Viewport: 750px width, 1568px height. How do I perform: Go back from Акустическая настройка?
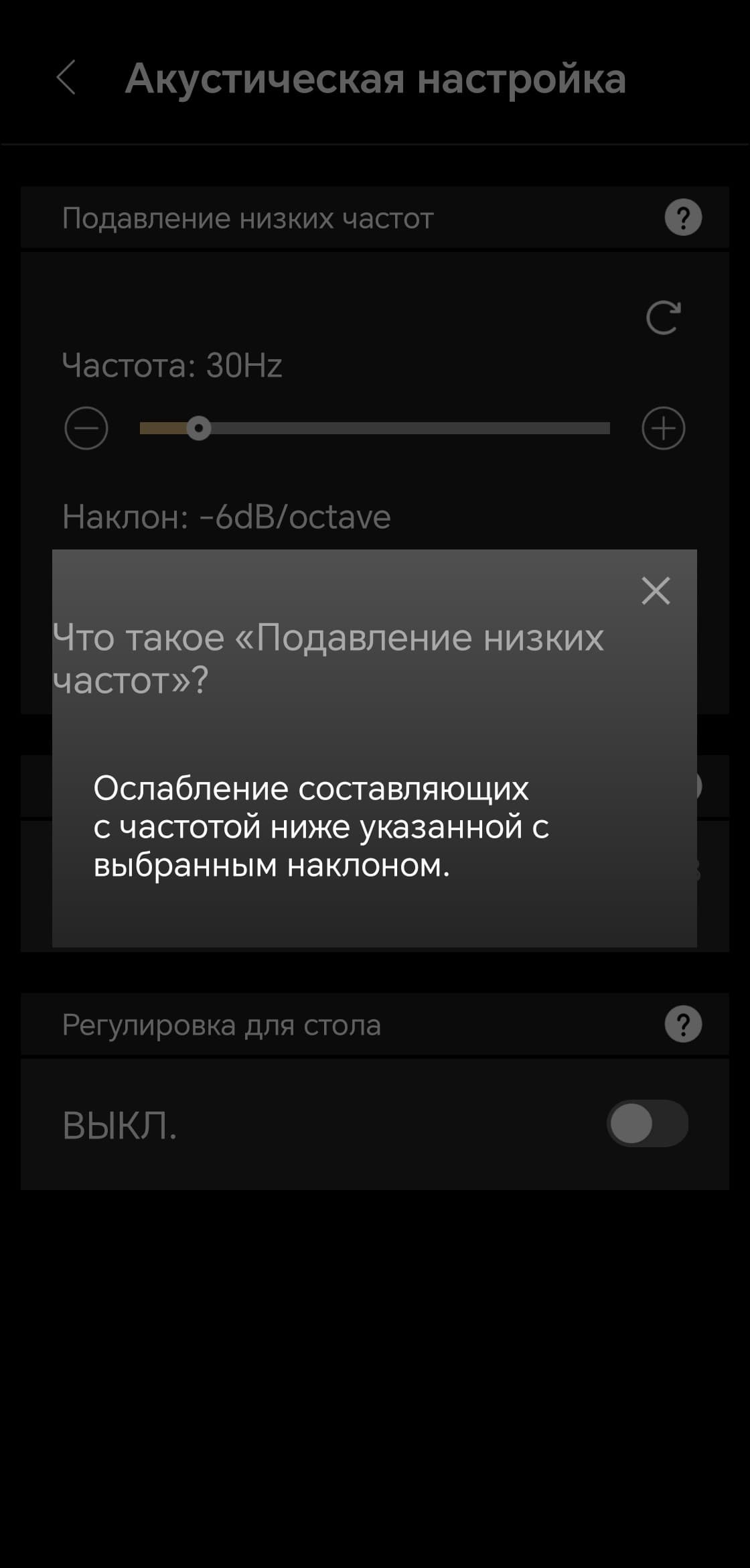pyautogui.click(x=66, y=78)
